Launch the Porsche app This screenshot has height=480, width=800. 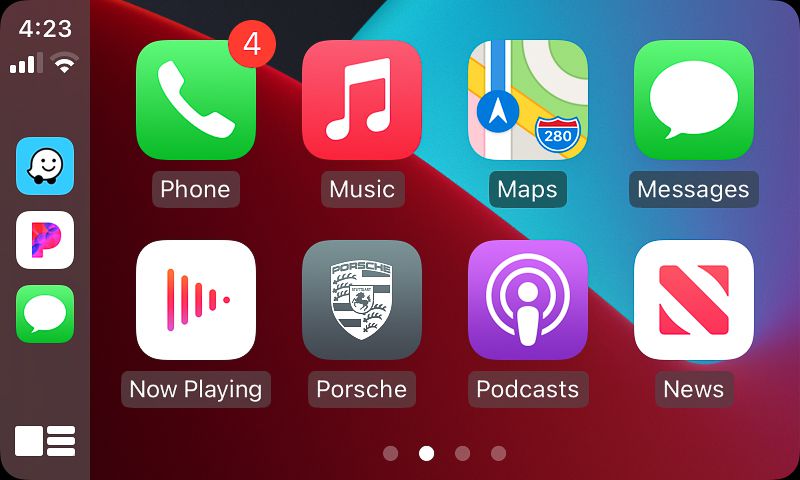[x=361, y=300]
